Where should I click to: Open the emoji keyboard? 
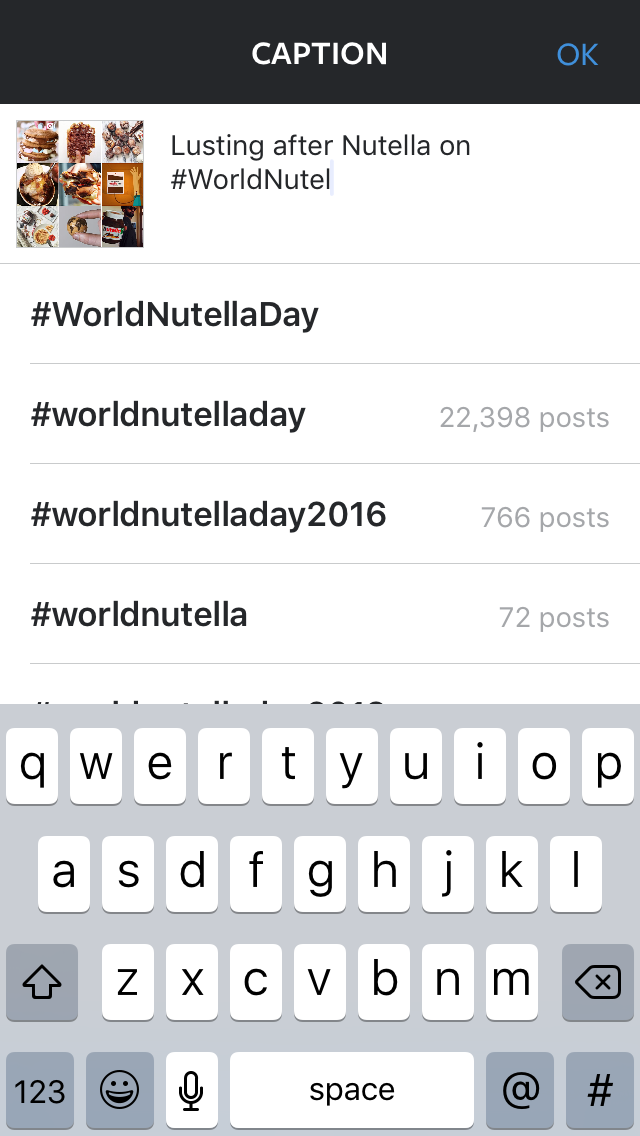coord(120,1091)
